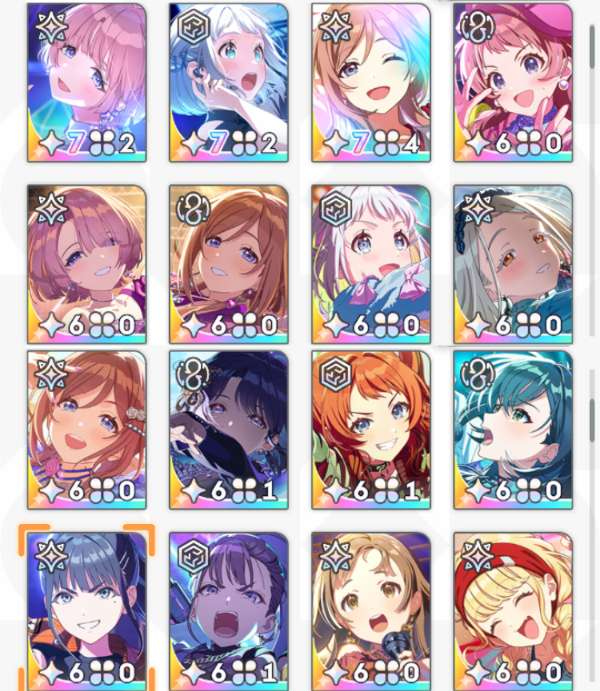Viewport: 600px width, 691px height.
Task: Choose the dark-haired girl in black outfit card
Action: click(x=229, y=430)
